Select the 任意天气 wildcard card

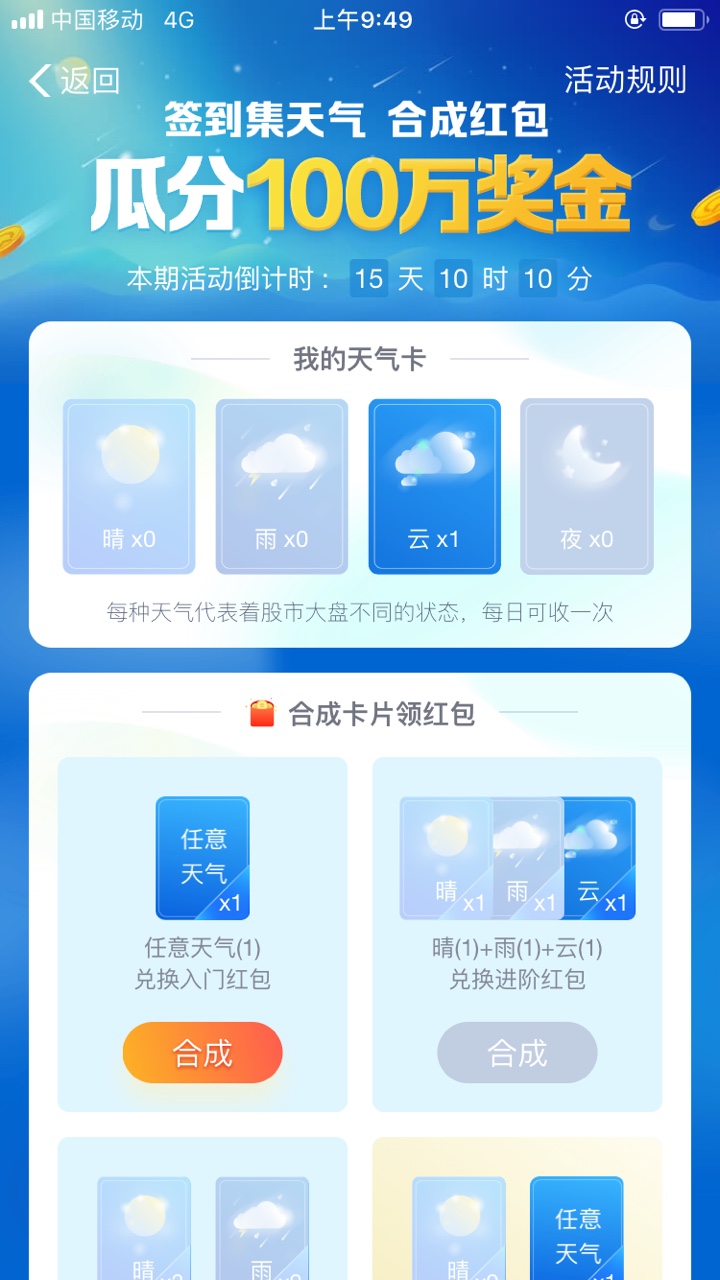click(202, 858)
